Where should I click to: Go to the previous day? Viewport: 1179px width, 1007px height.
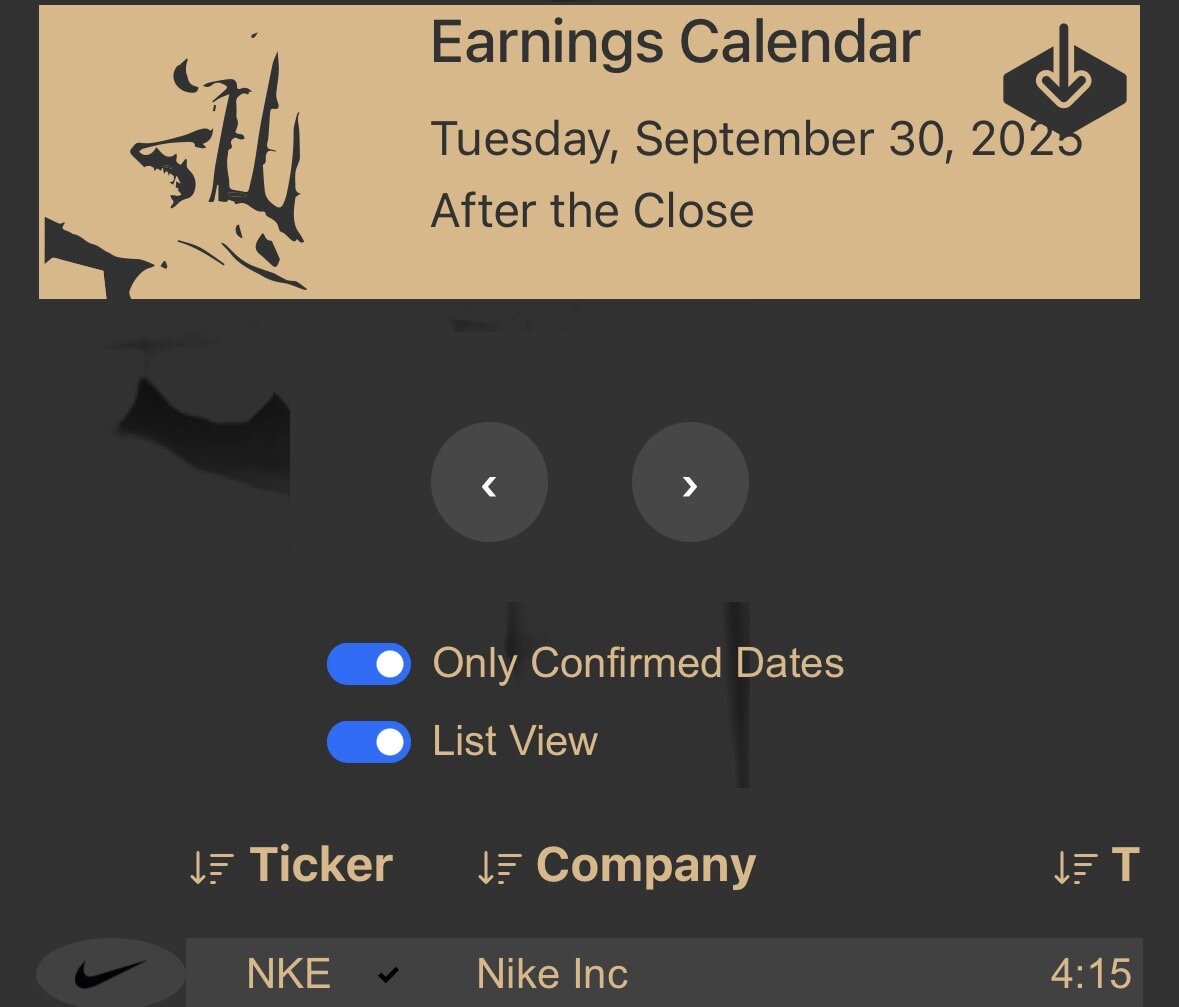pos(489,482)
